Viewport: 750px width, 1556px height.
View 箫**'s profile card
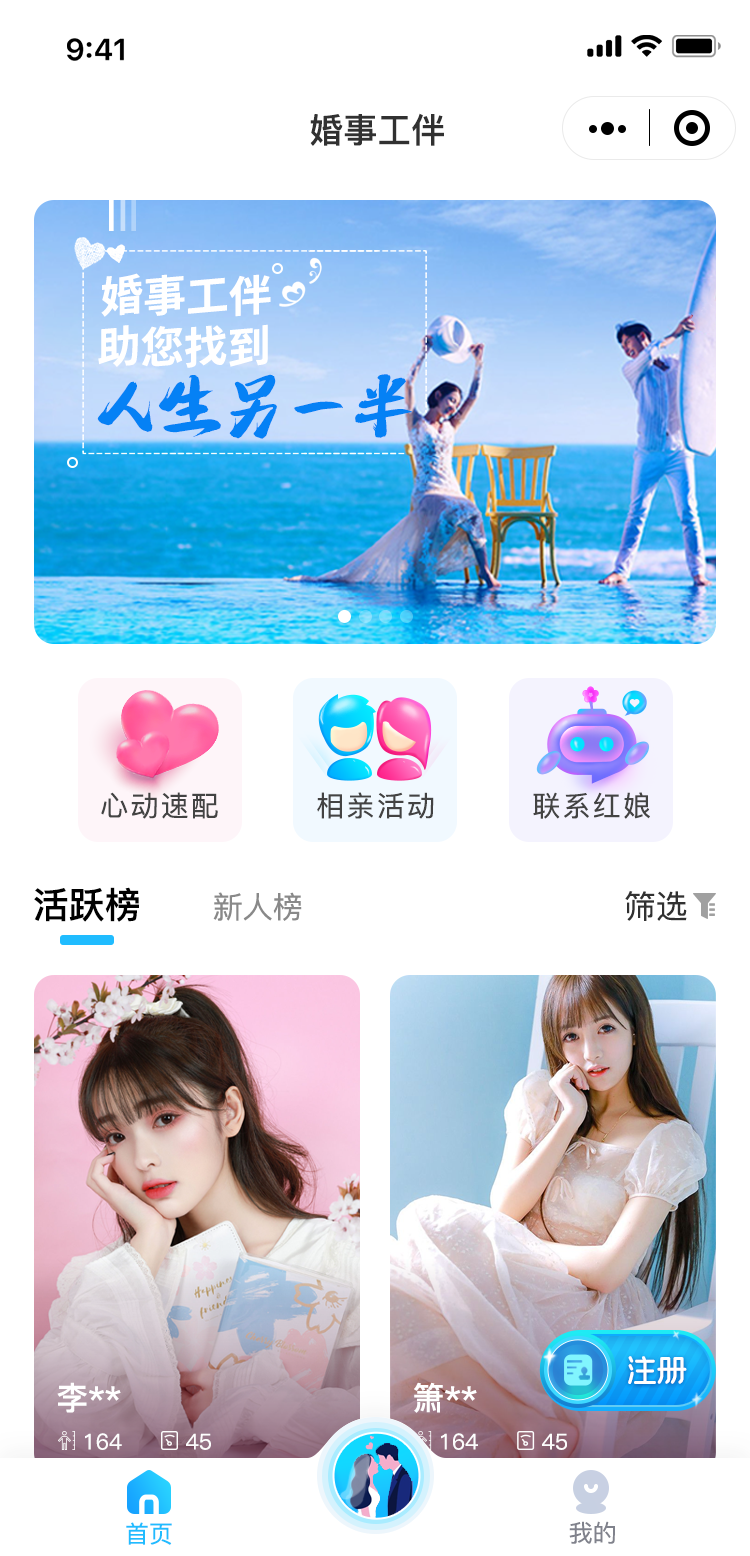point(553,1215)
